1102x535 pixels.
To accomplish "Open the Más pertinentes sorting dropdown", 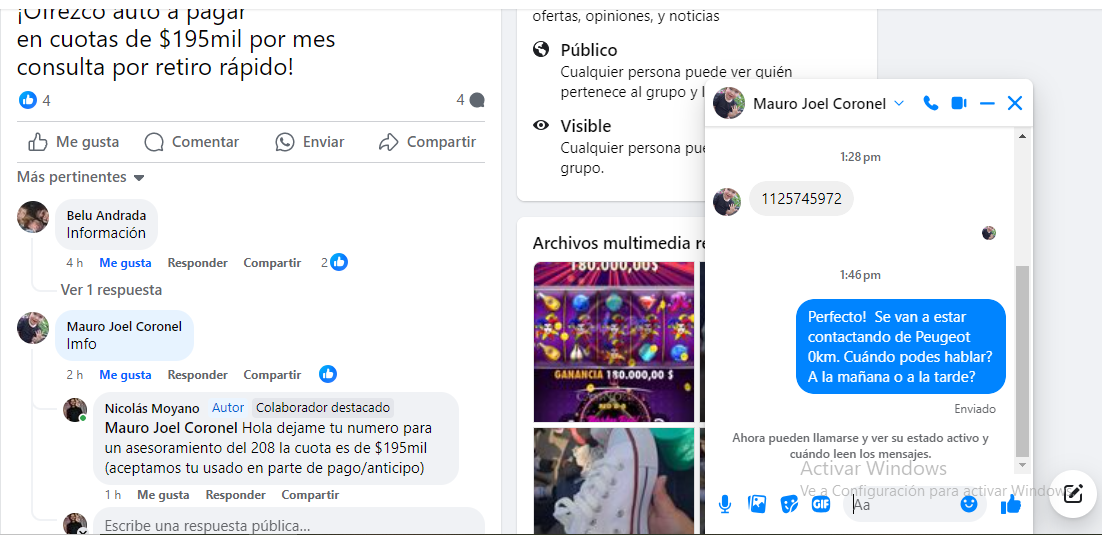I will point(81,177).
